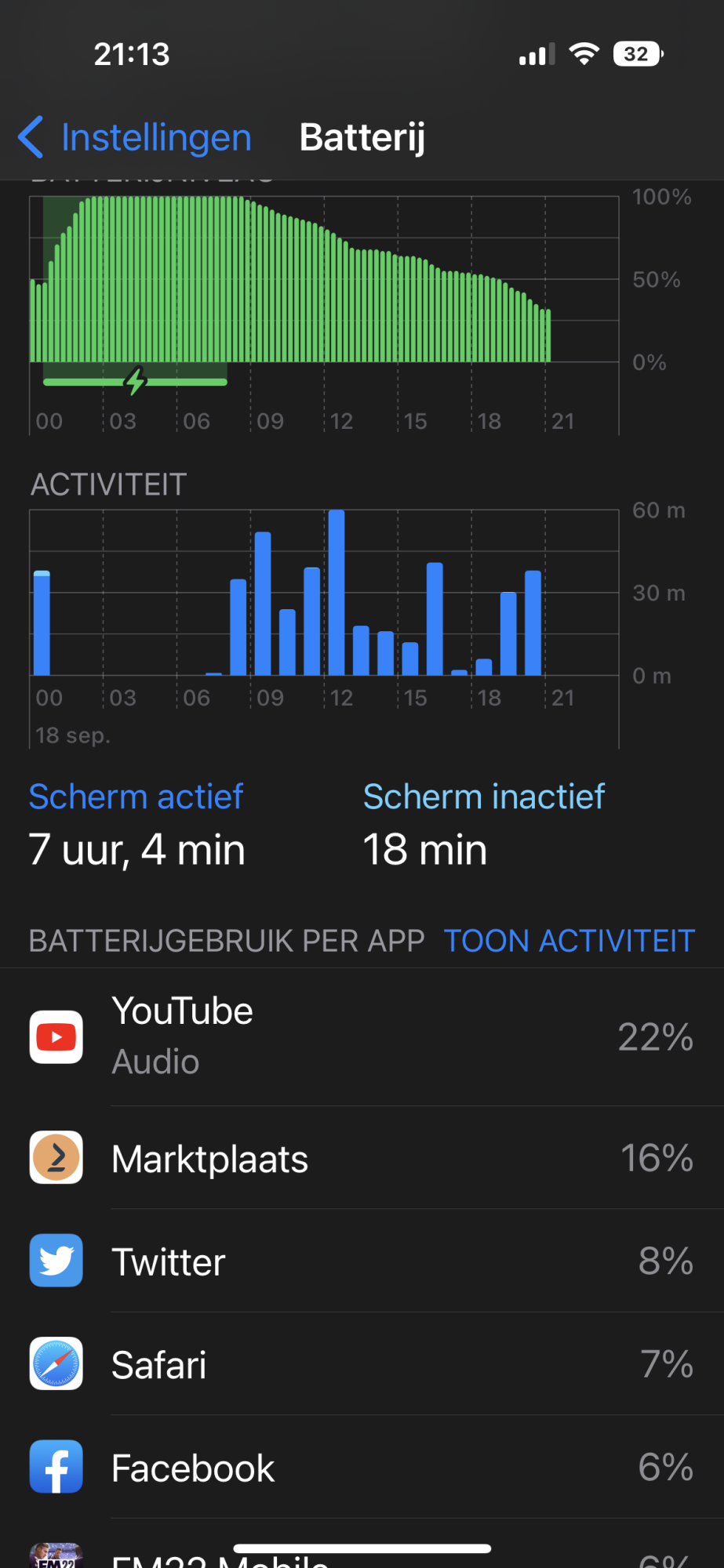The width and height of the screenshot is (724, 1568).
Task: Select the Marktplaats usage row
Action: 361,1158
